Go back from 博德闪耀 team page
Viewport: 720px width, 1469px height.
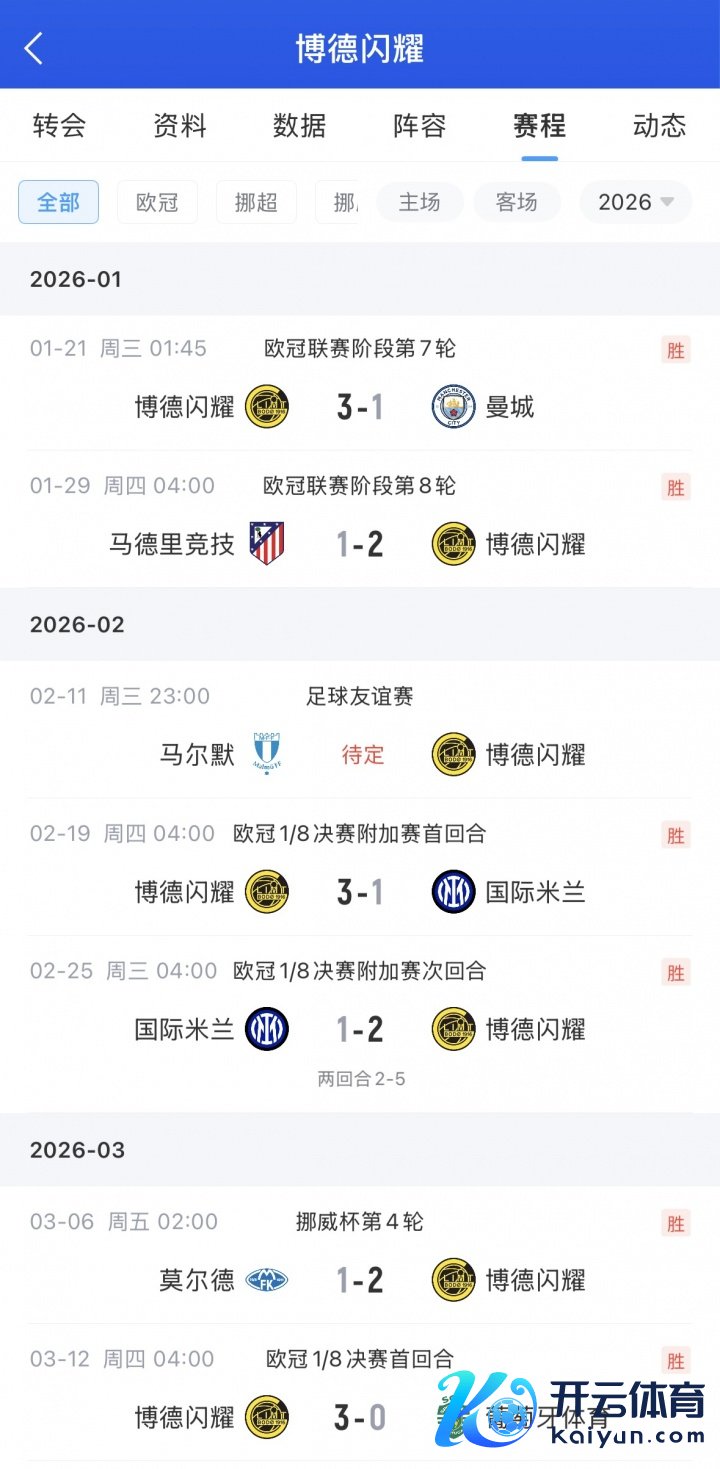click(34, 47)
